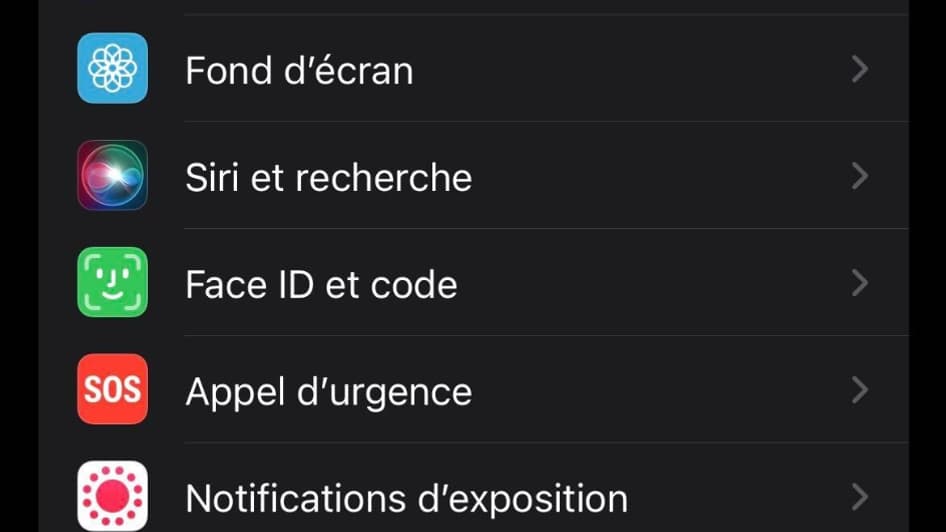This screenshot has width=946, height=532.
Task: Go to Face ID et code
Action: [x=321, y=284]
